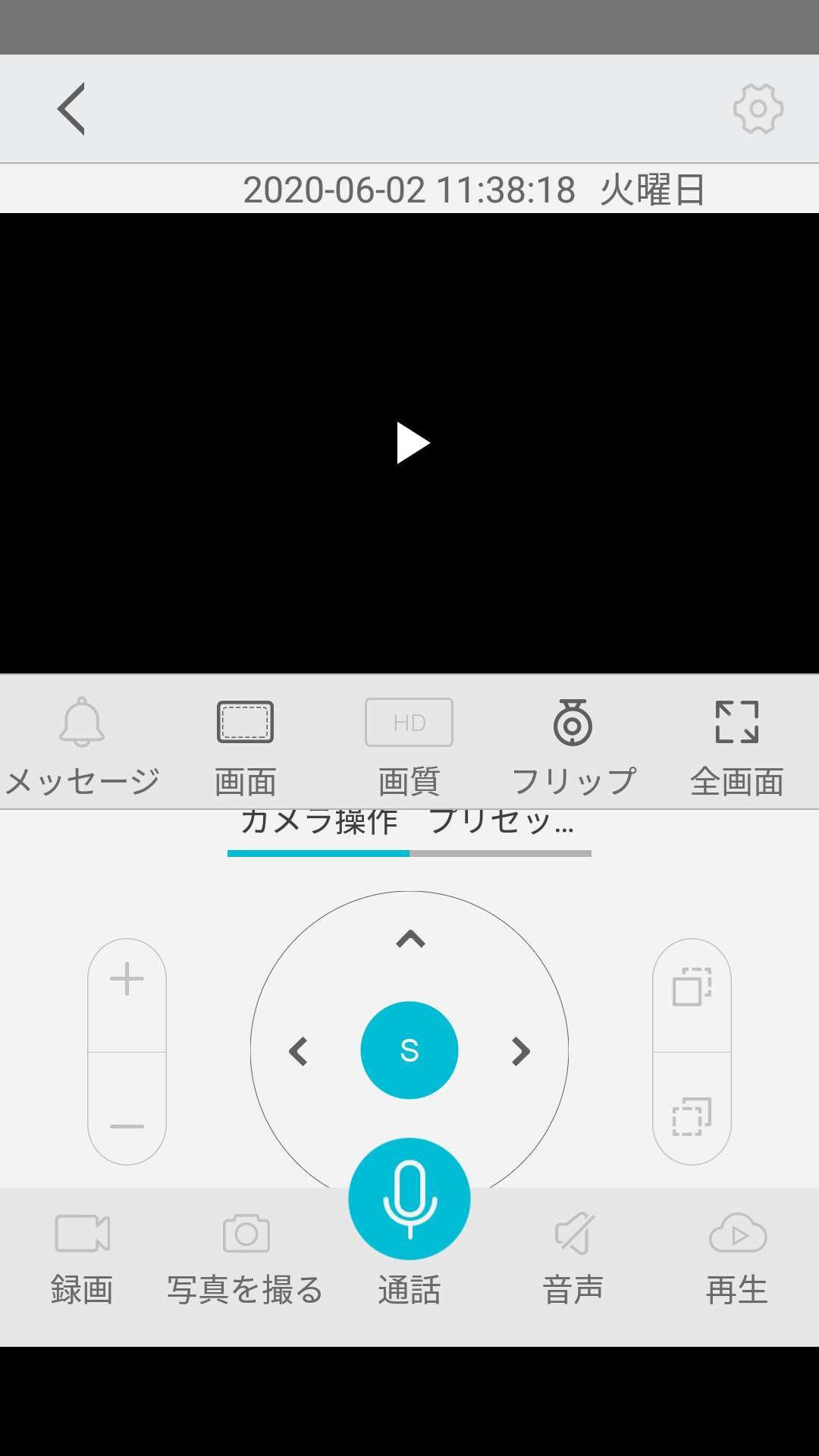Tilt the camera up with the arrow
The image size is (819, 1456).
[410, 940]
